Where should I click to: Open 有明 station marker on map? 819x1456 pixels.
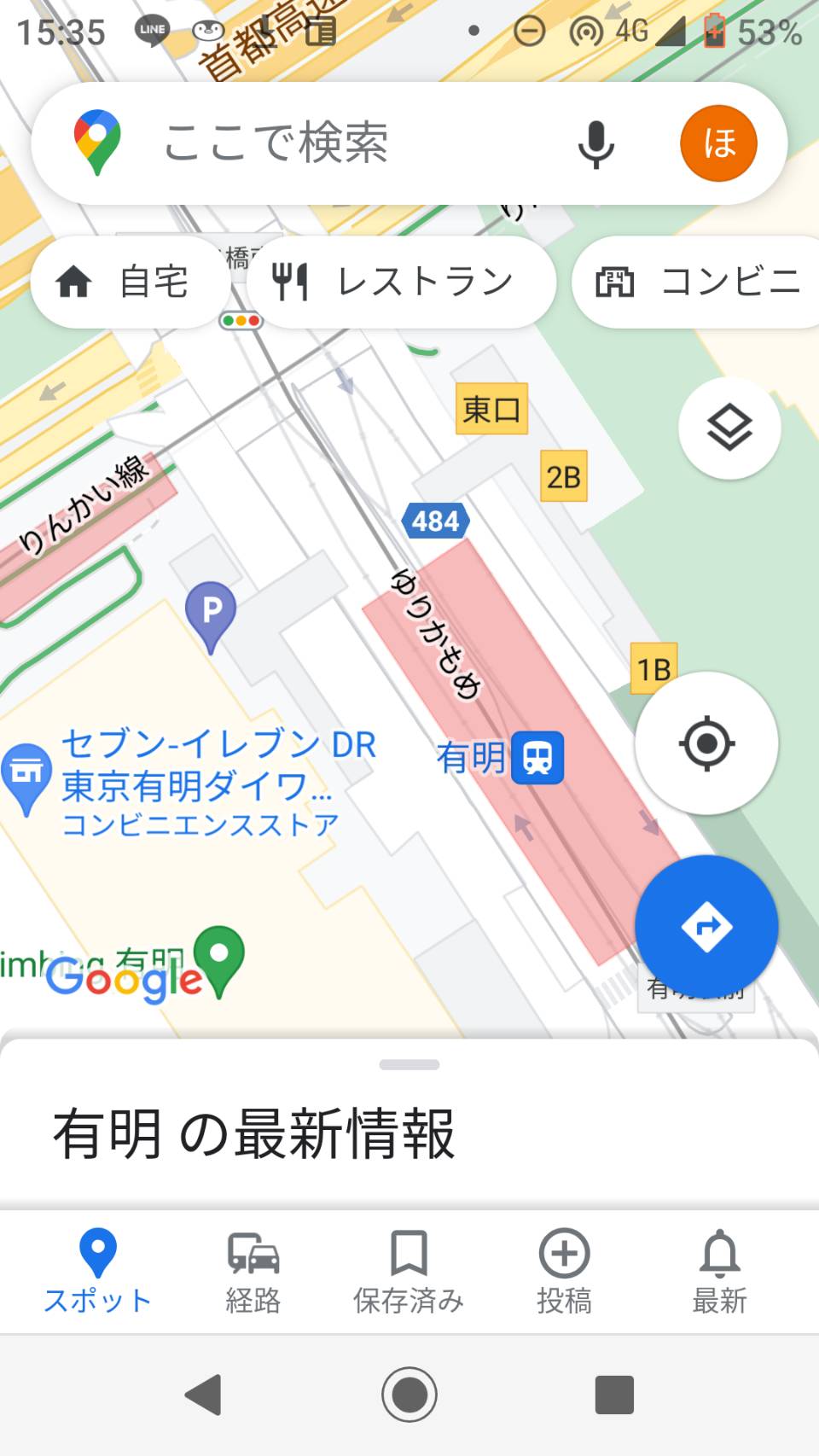(x=537, y=757)
